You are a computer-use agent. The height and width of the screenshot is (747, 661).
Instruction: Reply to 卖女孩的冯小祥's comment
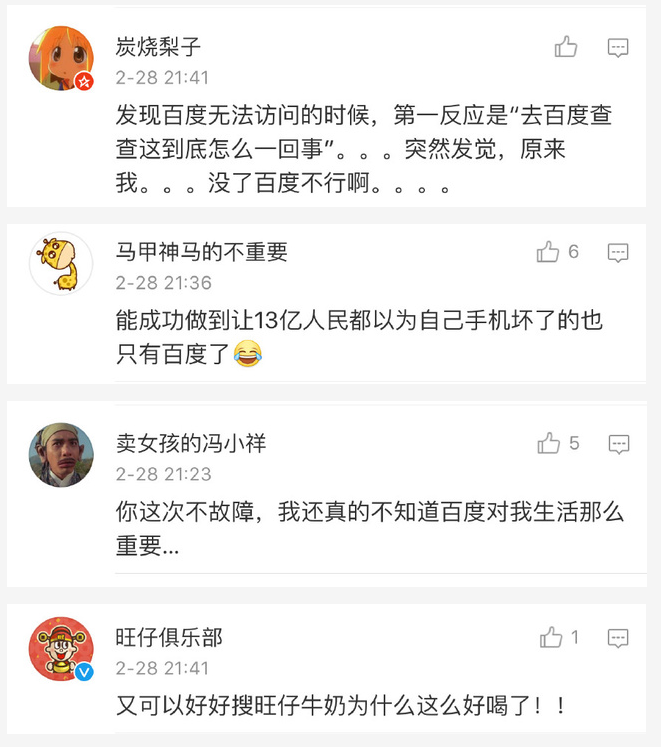[x=619, y=444]
